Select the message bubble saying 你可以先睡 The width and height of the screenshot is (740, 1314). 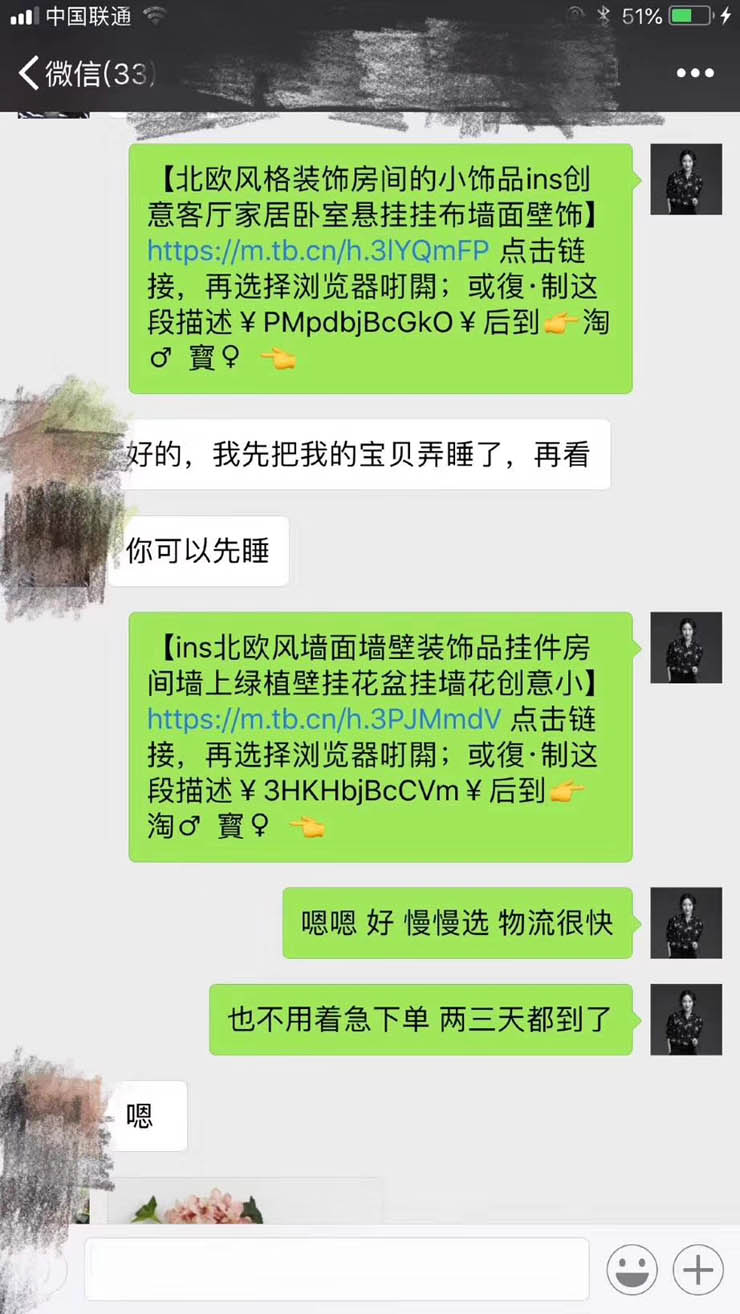(199, 550)
